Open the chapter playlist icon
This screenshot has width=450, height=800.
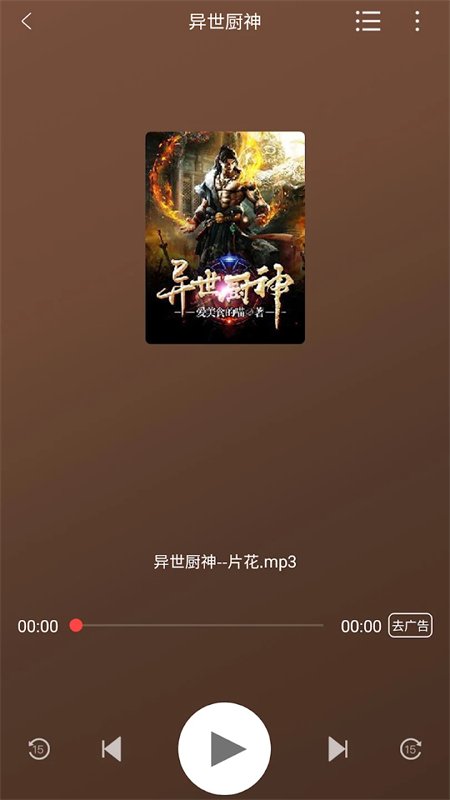click(368, 21)
